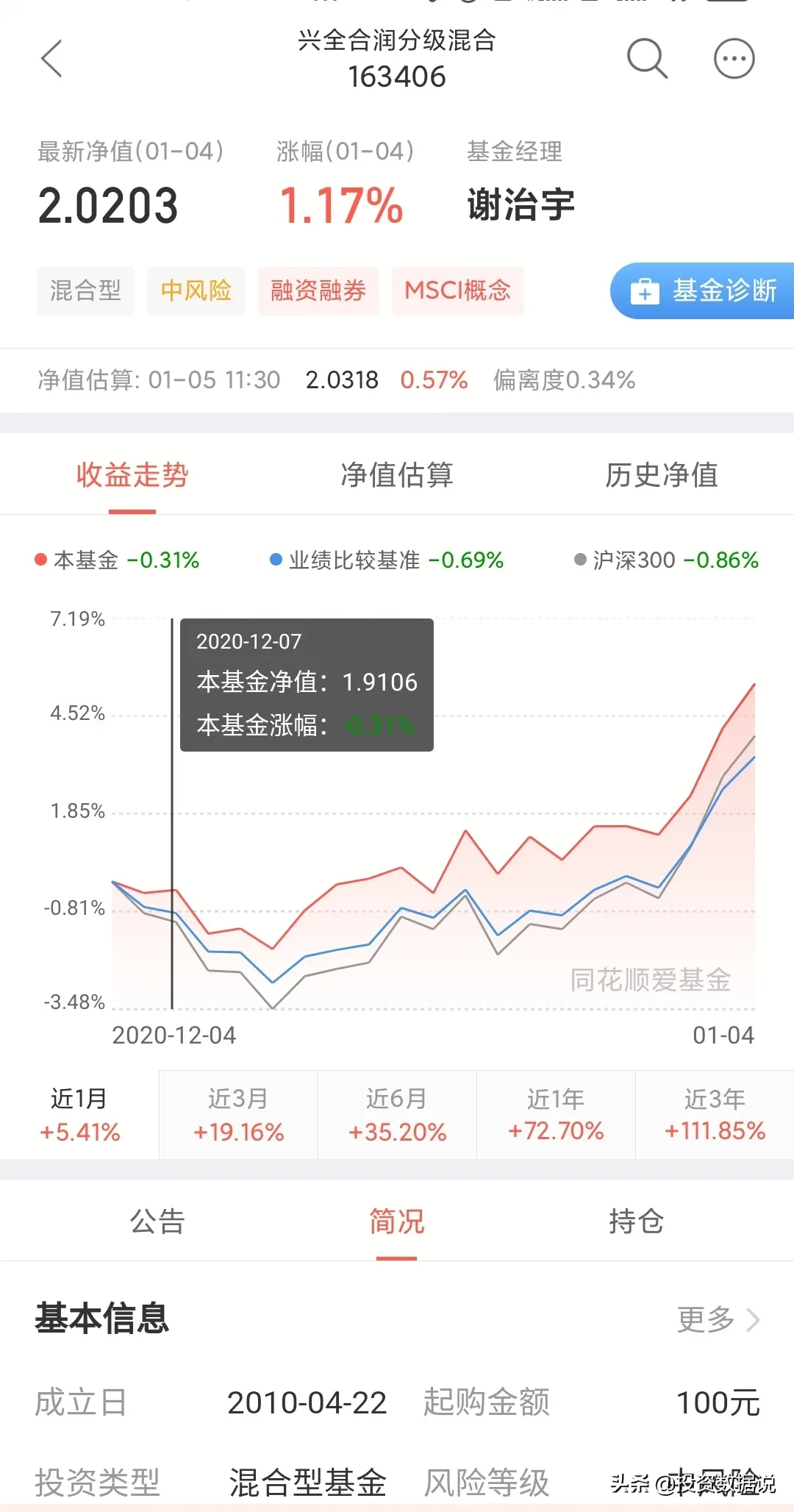Switch to the 历史净值 tab

coord(661,474)
